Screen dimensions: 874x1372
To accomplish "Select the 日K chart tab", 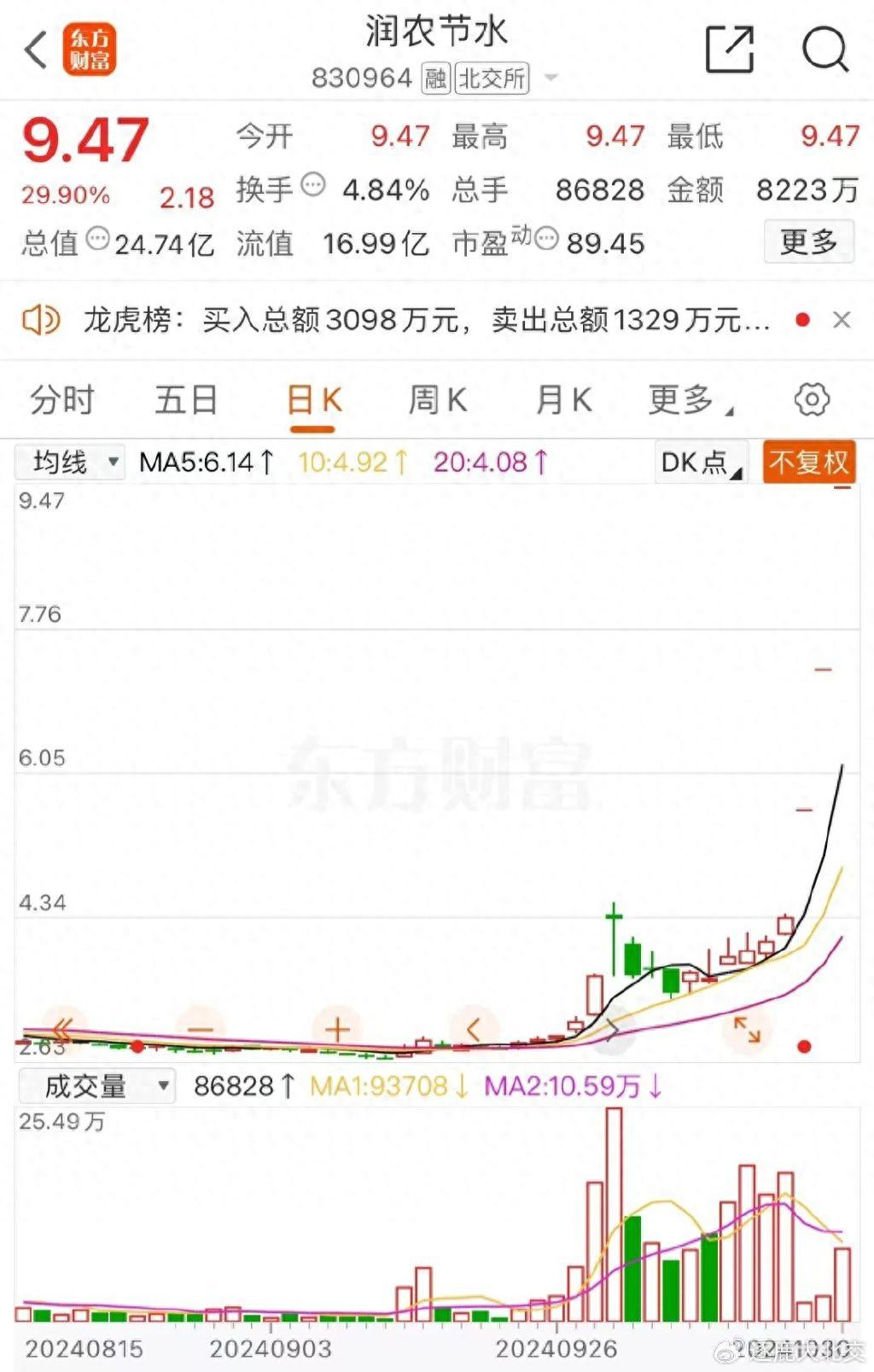I will (x=313, y=399).
